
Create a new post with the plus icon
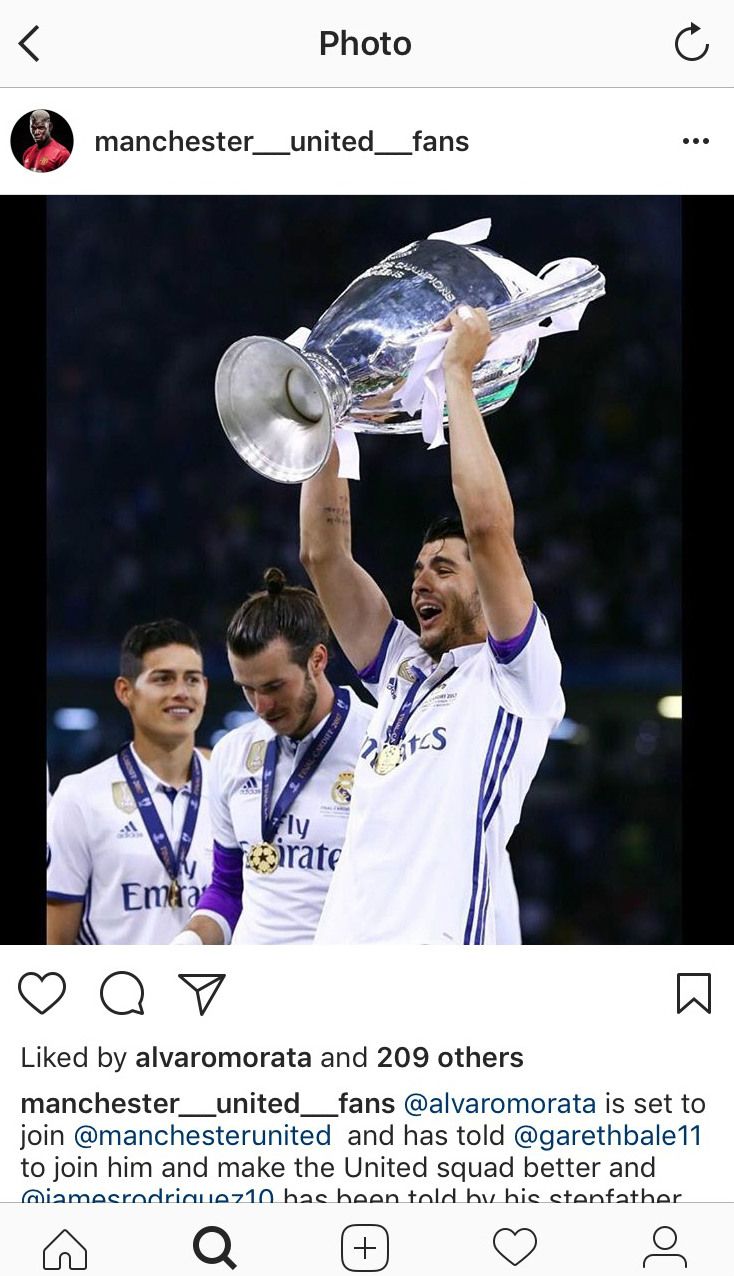(x=366, y=1247)
